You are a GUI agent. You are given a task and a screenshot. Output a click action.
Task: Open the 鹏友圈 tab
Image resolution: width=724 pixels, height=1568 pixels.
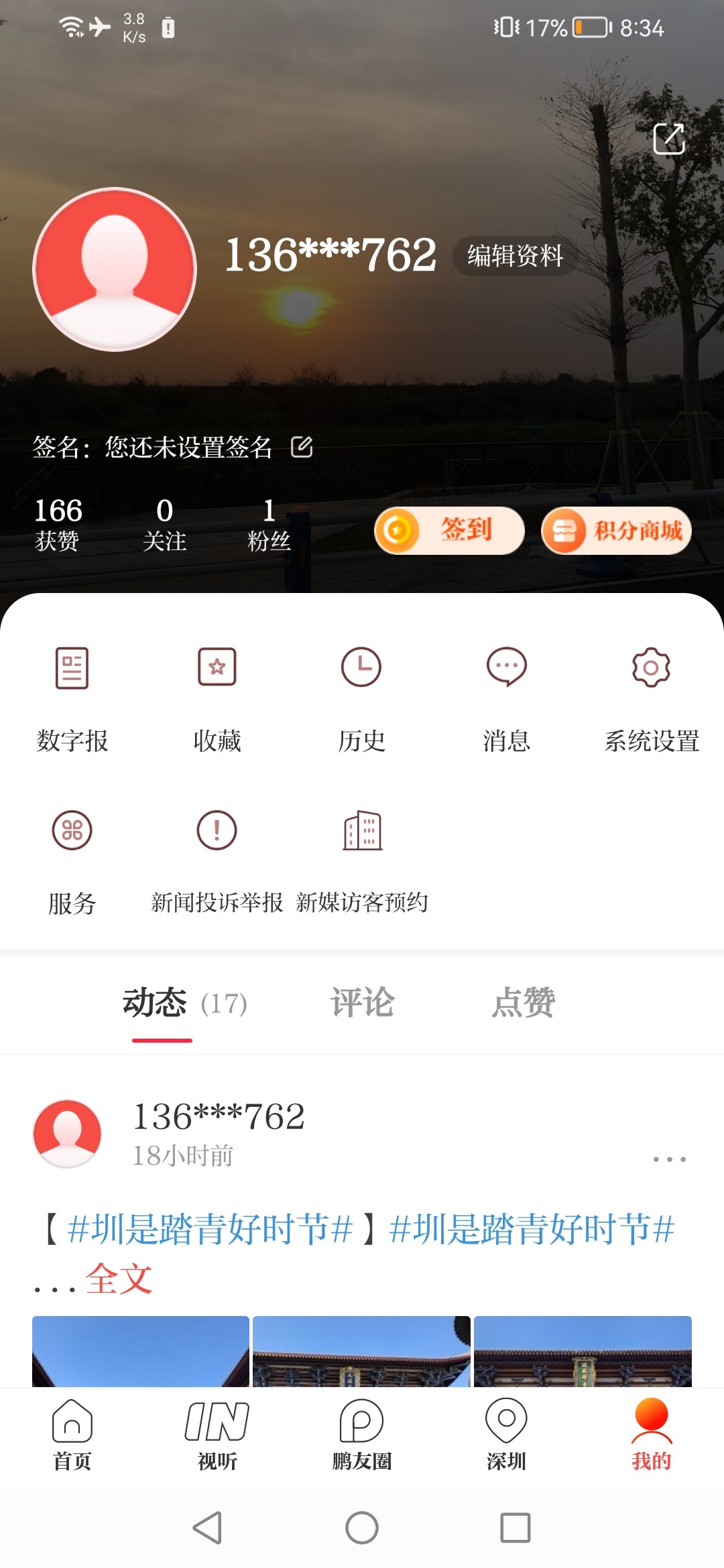(x=361, y=1435)
